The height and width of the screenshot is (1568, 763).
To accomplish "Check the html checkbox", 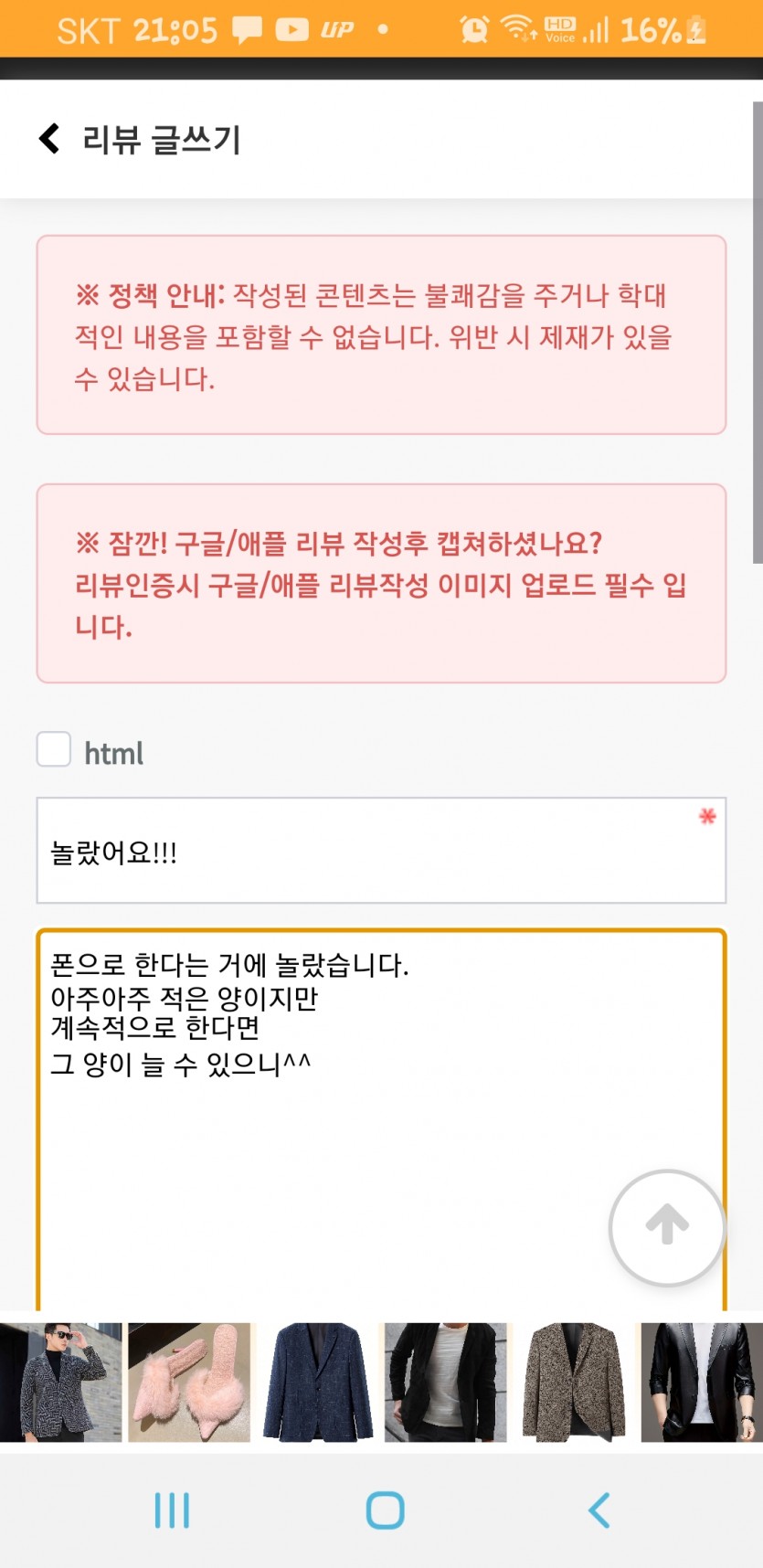I will click(x=54, y=749).
